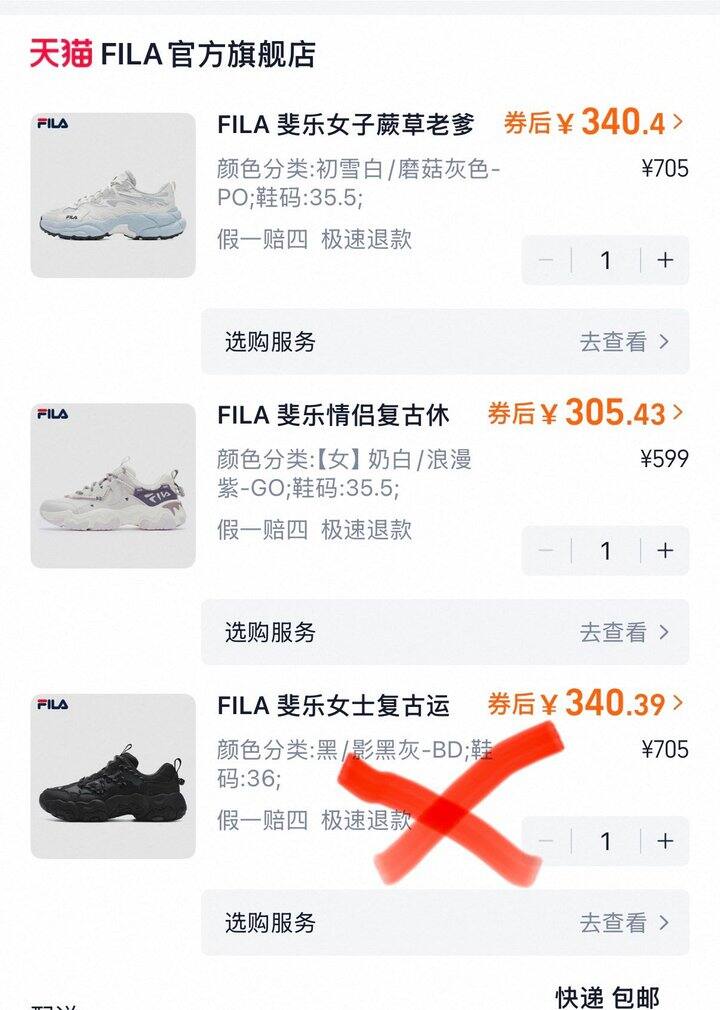Expand the 券后 ¥340.4 price details

point(594,123)
